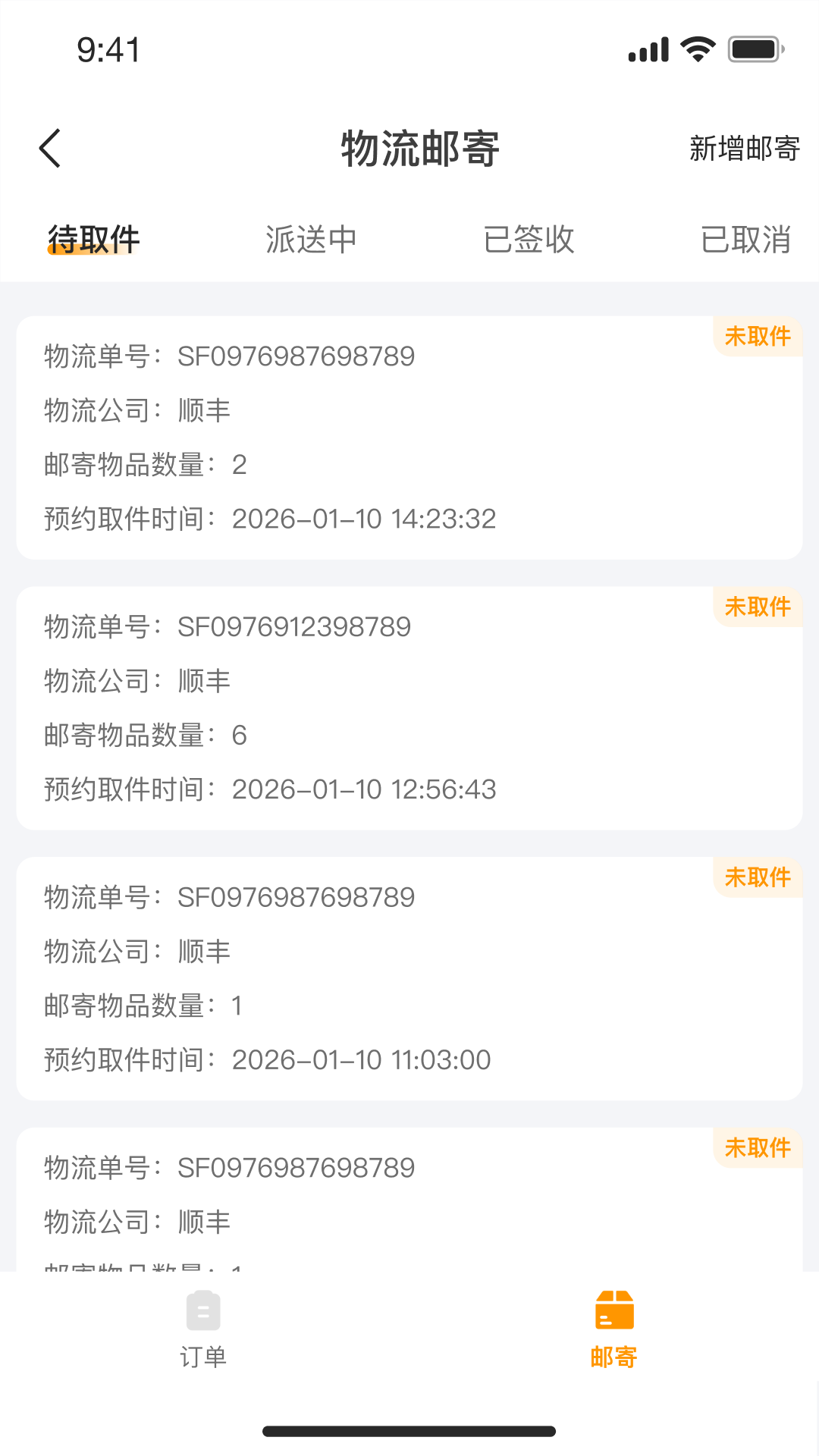Image resolution: width=819 pixels, height=1456 pixels.
Task: Open the third shipment card with quantity 1
Action: click(x=409, y=978)
